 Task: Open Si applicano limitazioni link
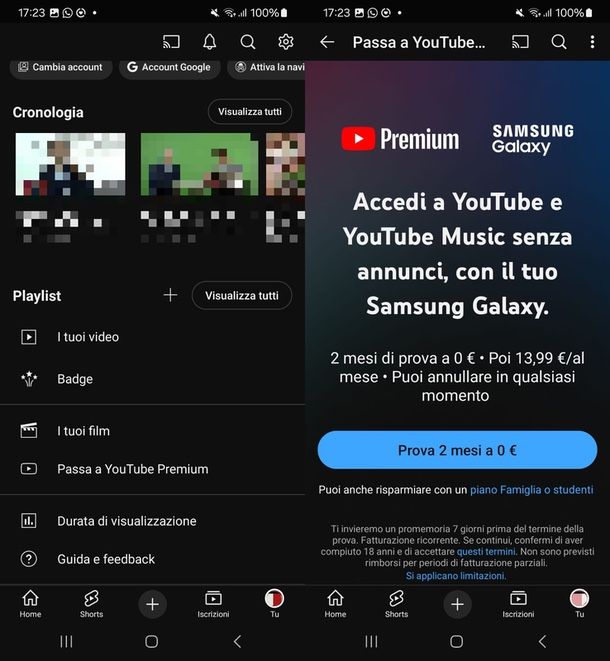pyautogui.click(x=455, y=576)
